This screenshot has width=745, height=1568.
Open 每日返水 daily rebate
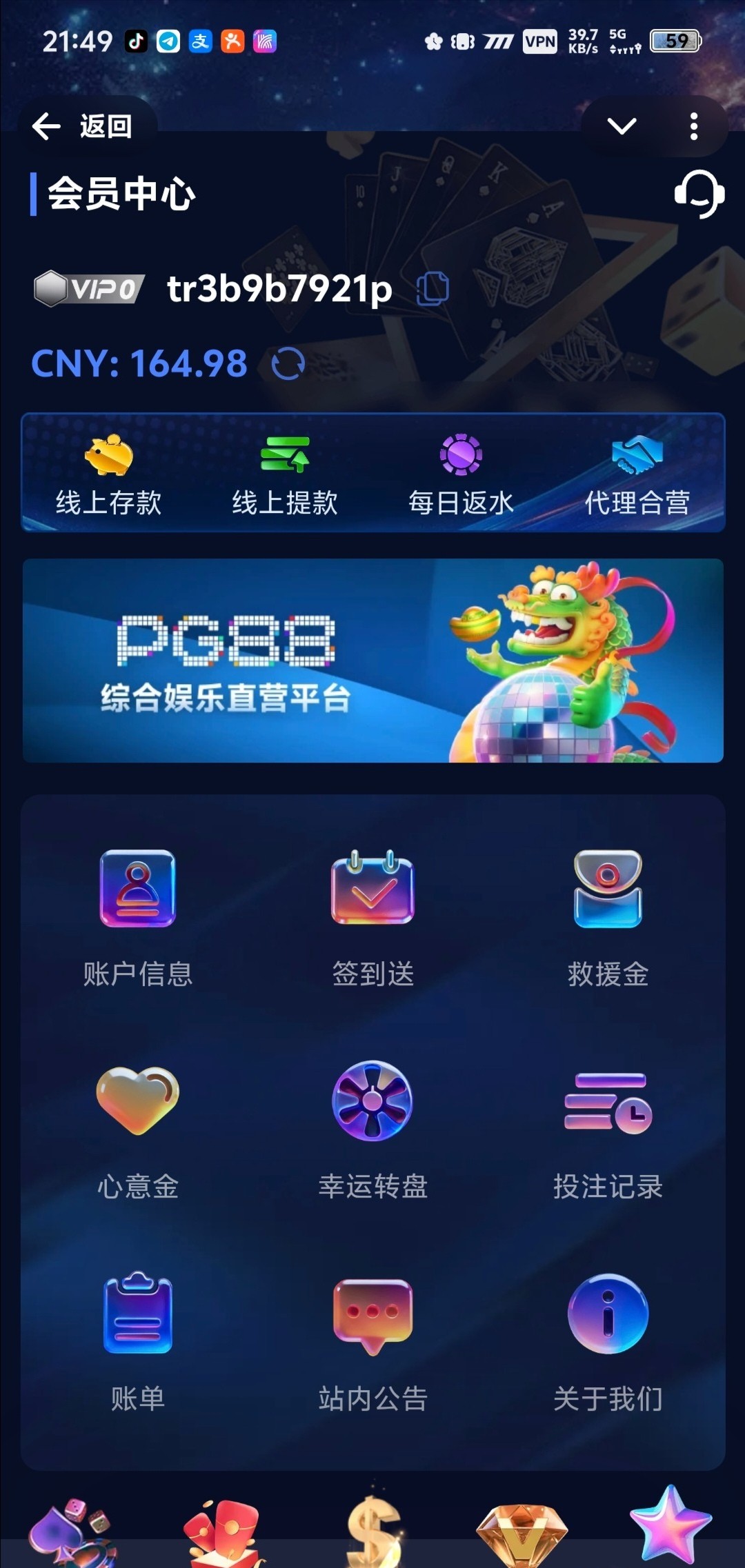461,474
